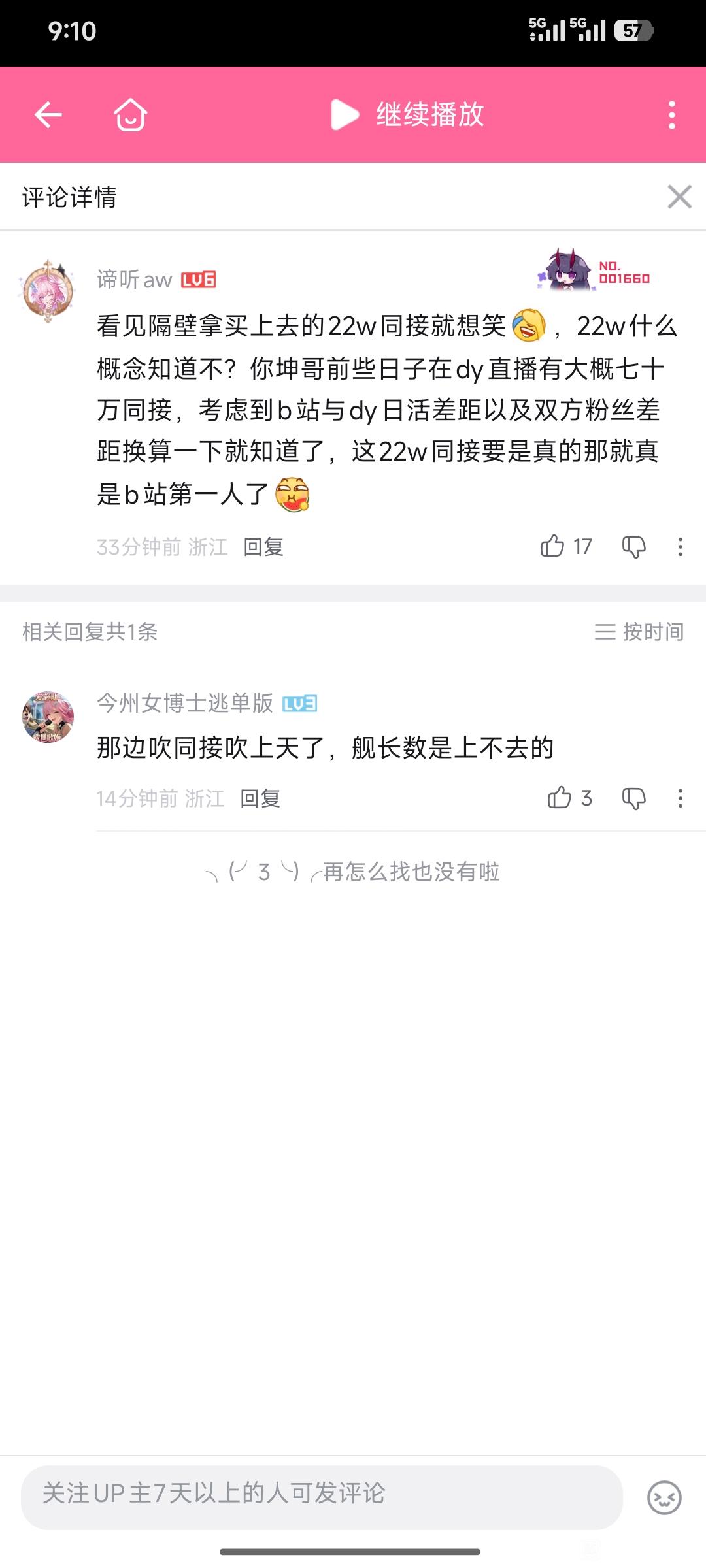Close the 评论详情 panel
Screen dimensions: 706x1568
[679, 197]
